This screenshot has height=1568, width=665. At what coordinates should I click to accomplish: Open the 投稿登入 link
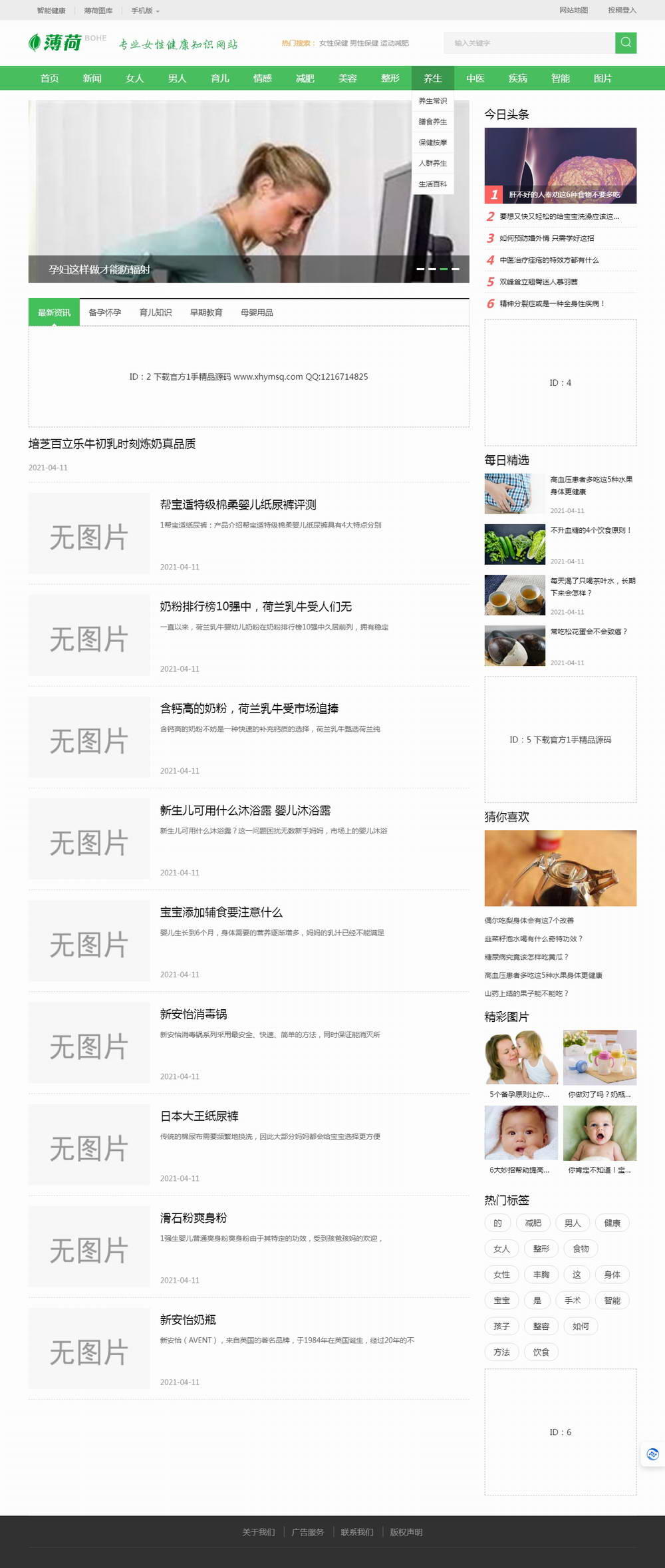coord(622,10)
